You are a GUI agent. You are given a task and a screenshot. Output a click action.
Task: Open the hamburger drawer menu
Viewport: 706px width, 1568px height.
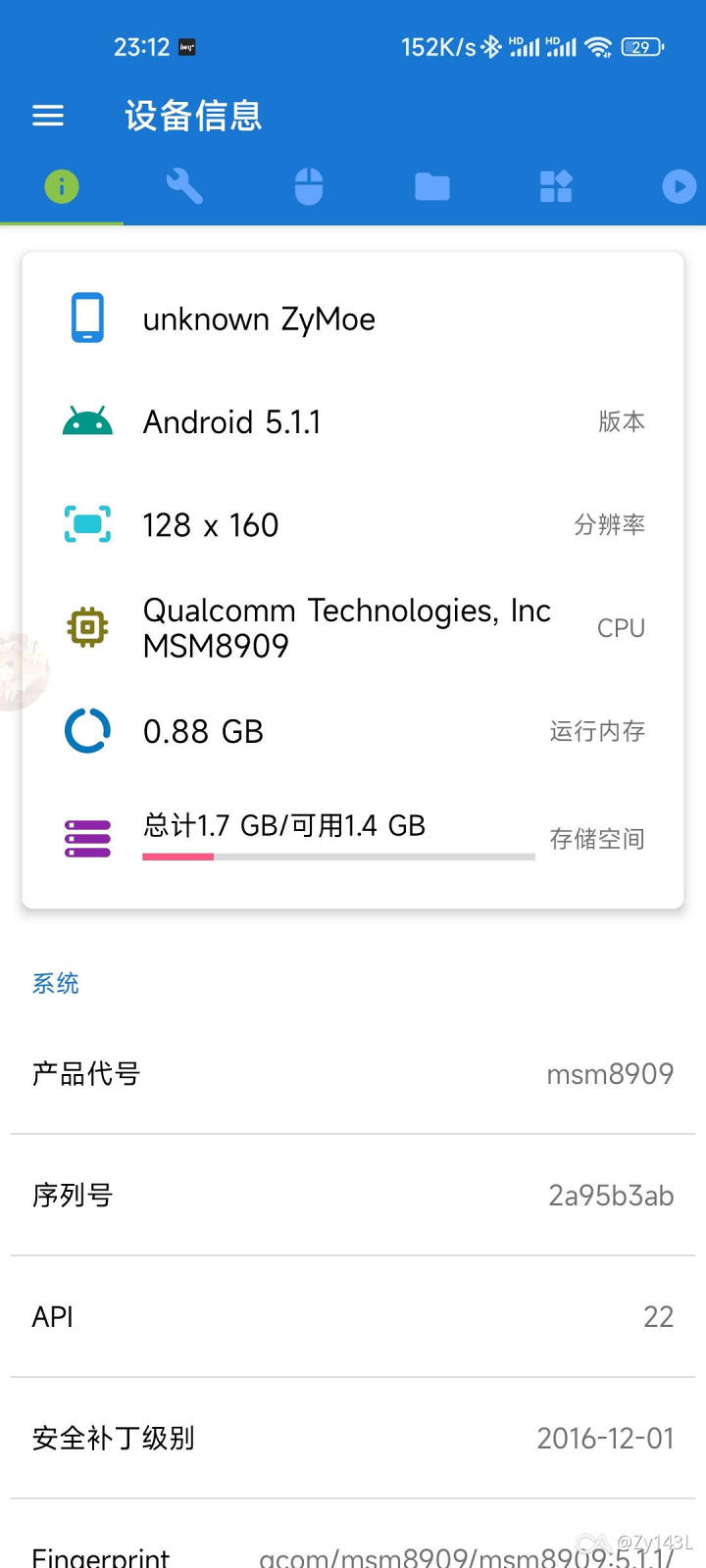tap(48, 116)
